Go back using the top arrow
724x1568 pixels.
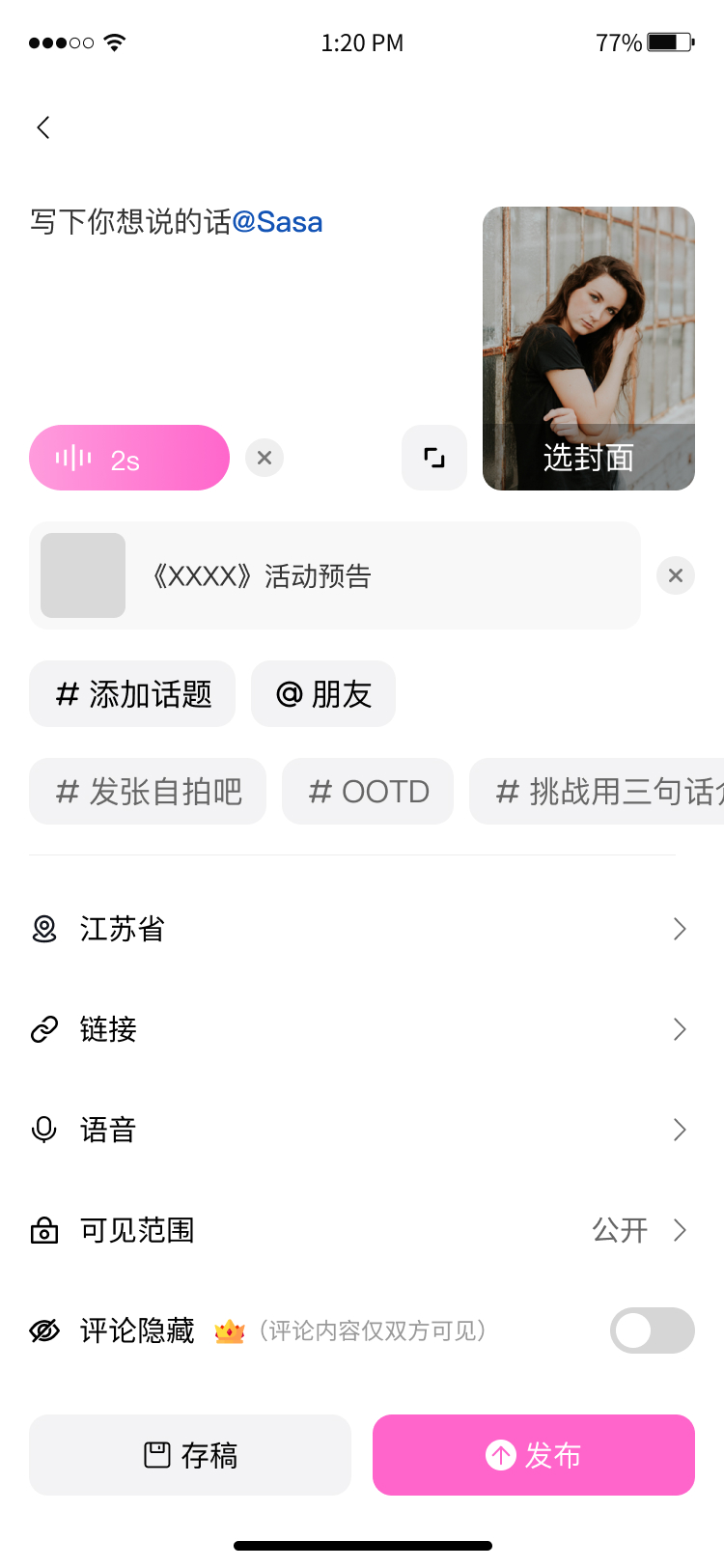tap(43, 127)
